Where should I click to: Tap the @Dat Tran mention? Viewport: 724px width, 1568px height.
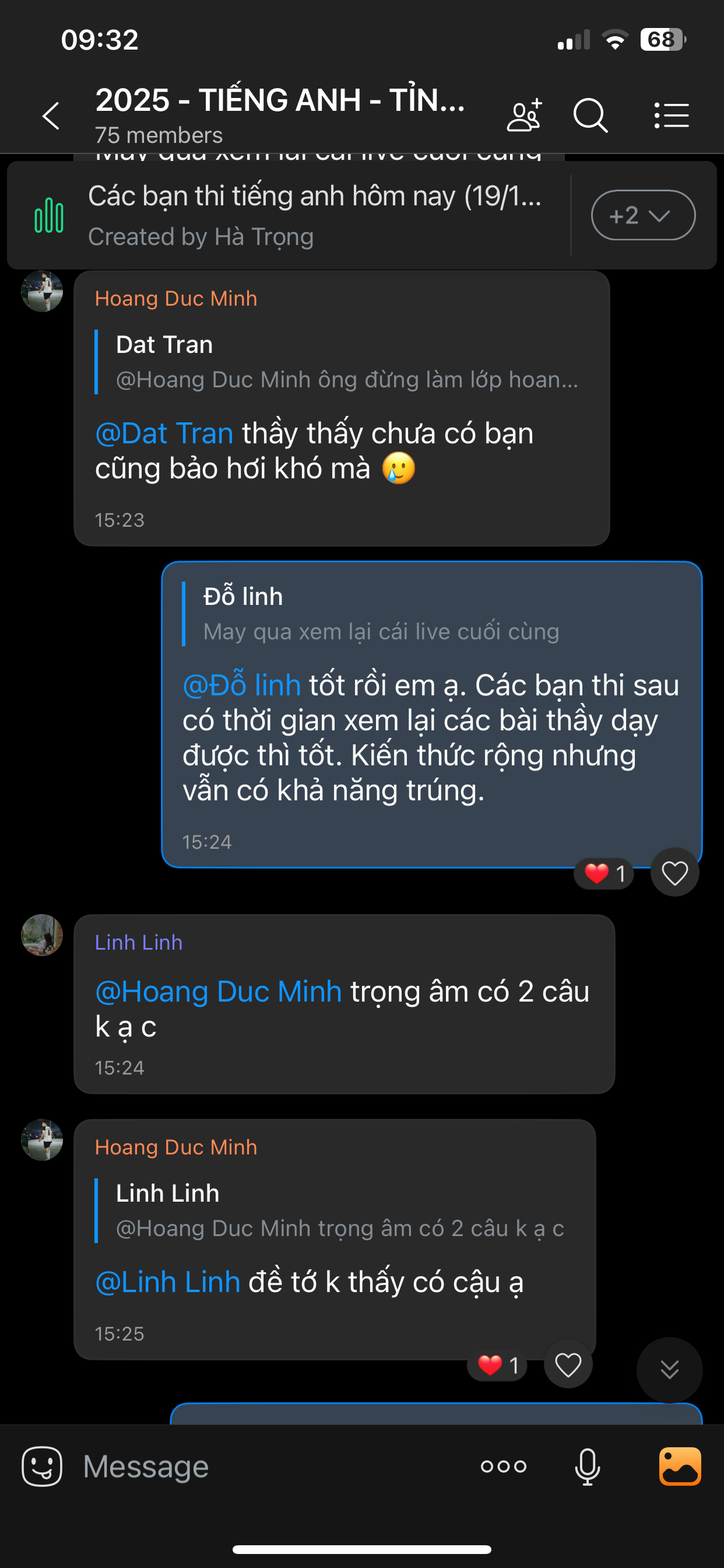164,434
